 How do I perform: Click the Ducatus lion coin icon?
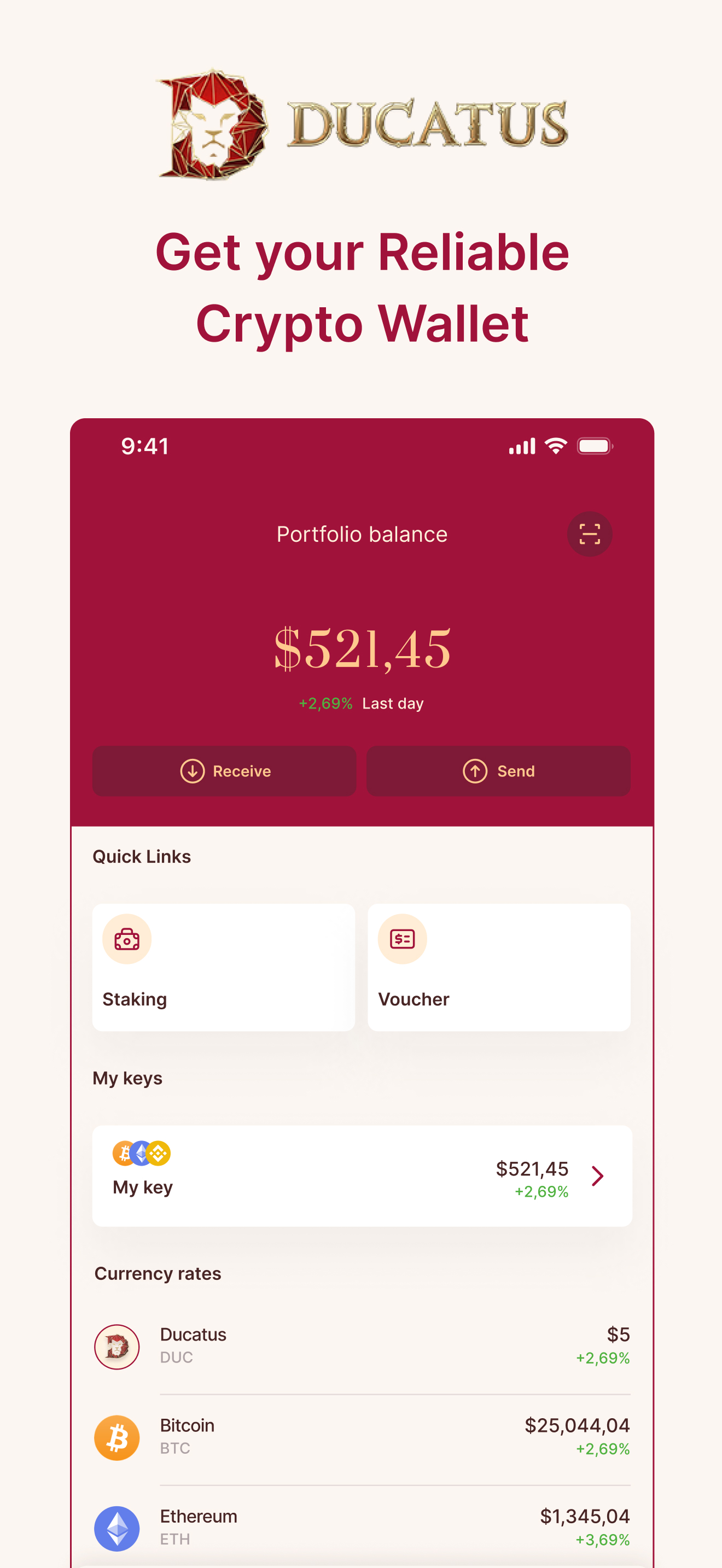point(117,1347)
